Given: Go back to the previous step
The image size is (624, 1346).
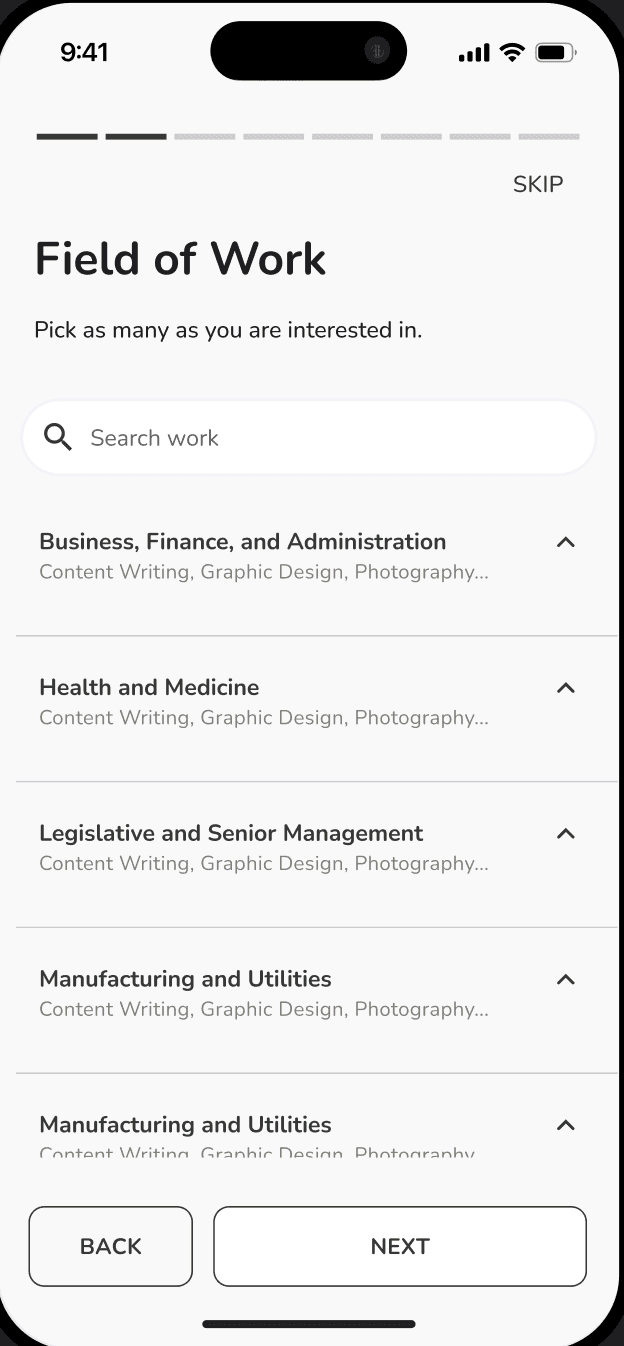Looking at the screenshot, I should 111,1246.
